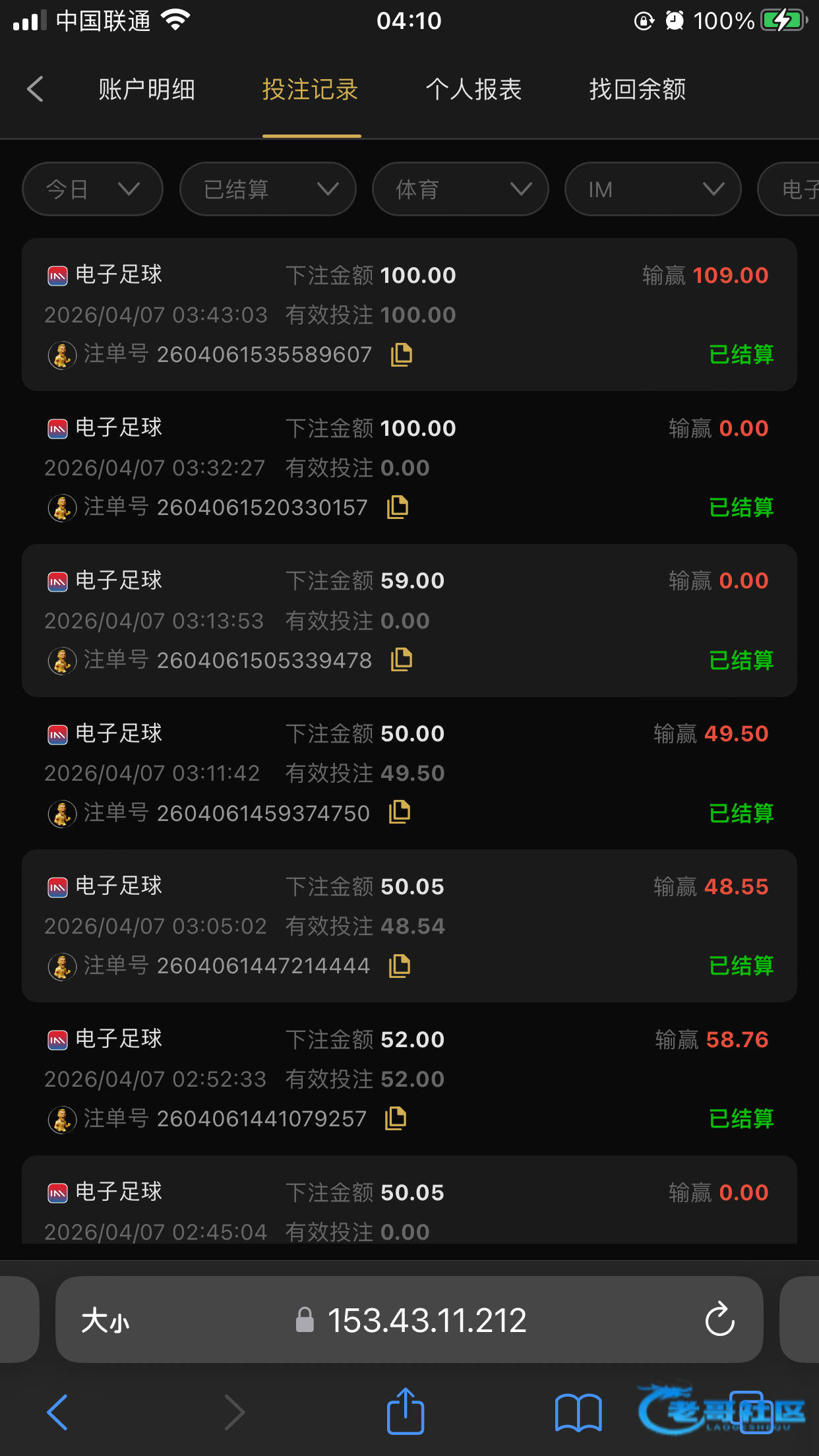Go back using the top-left arrow
819x1456 pixels.
pyautogui.click(x=36, y=89)
